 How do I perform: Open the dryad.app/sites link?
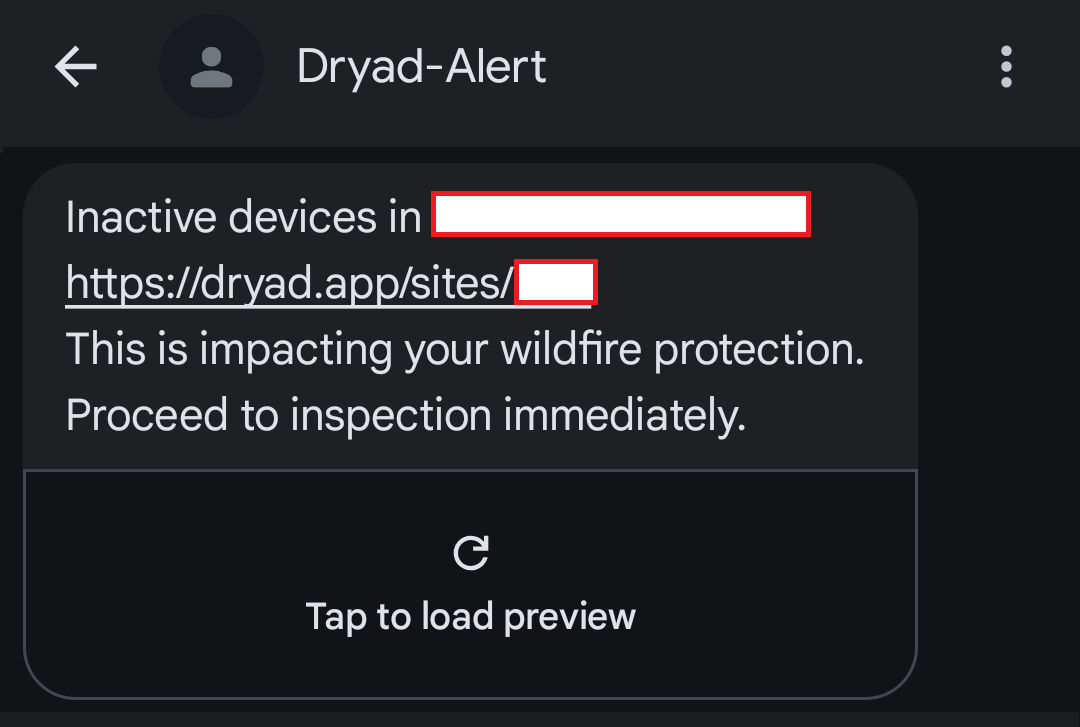point(290,284)
